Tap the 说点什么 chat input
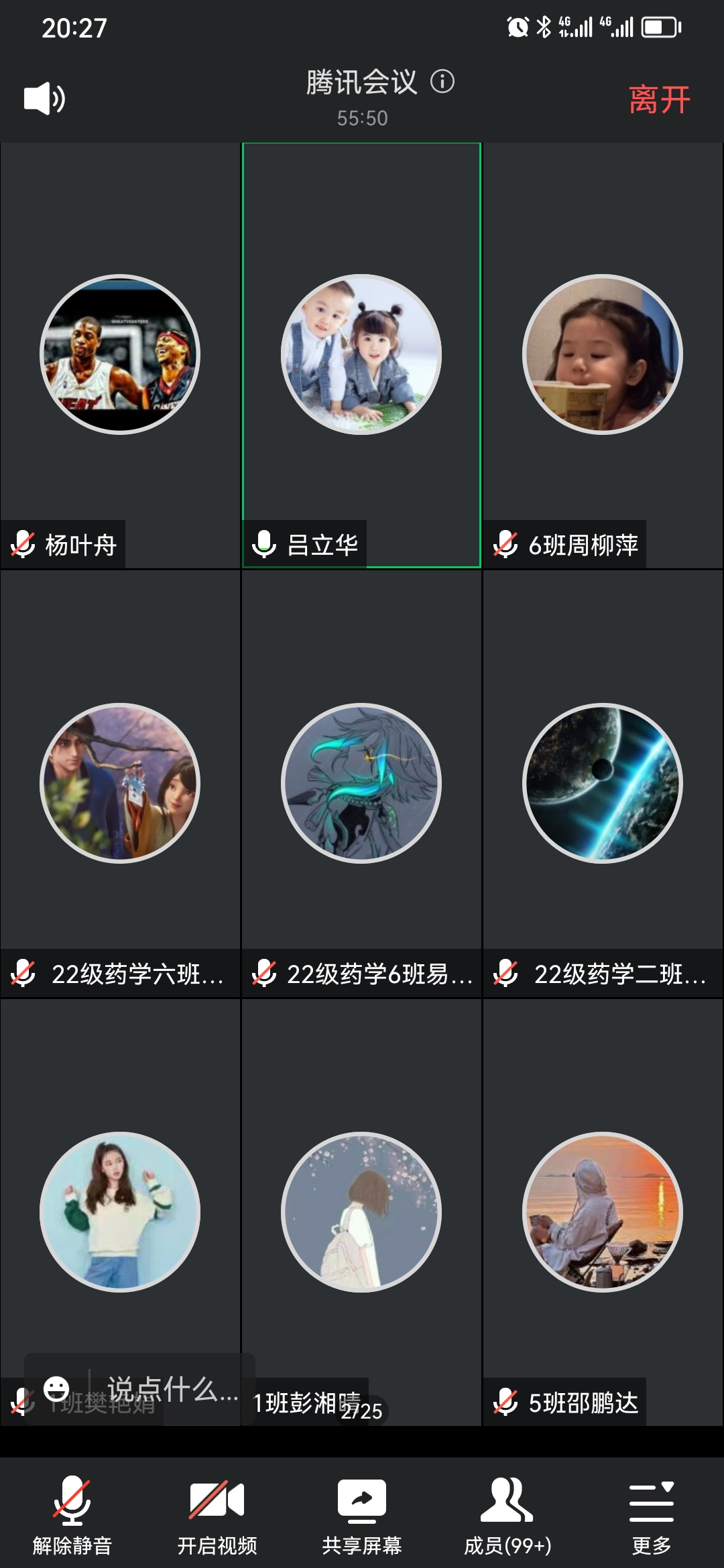Image resolution: width=724 pixels, height=1568 pixels. coord(172,1388)
